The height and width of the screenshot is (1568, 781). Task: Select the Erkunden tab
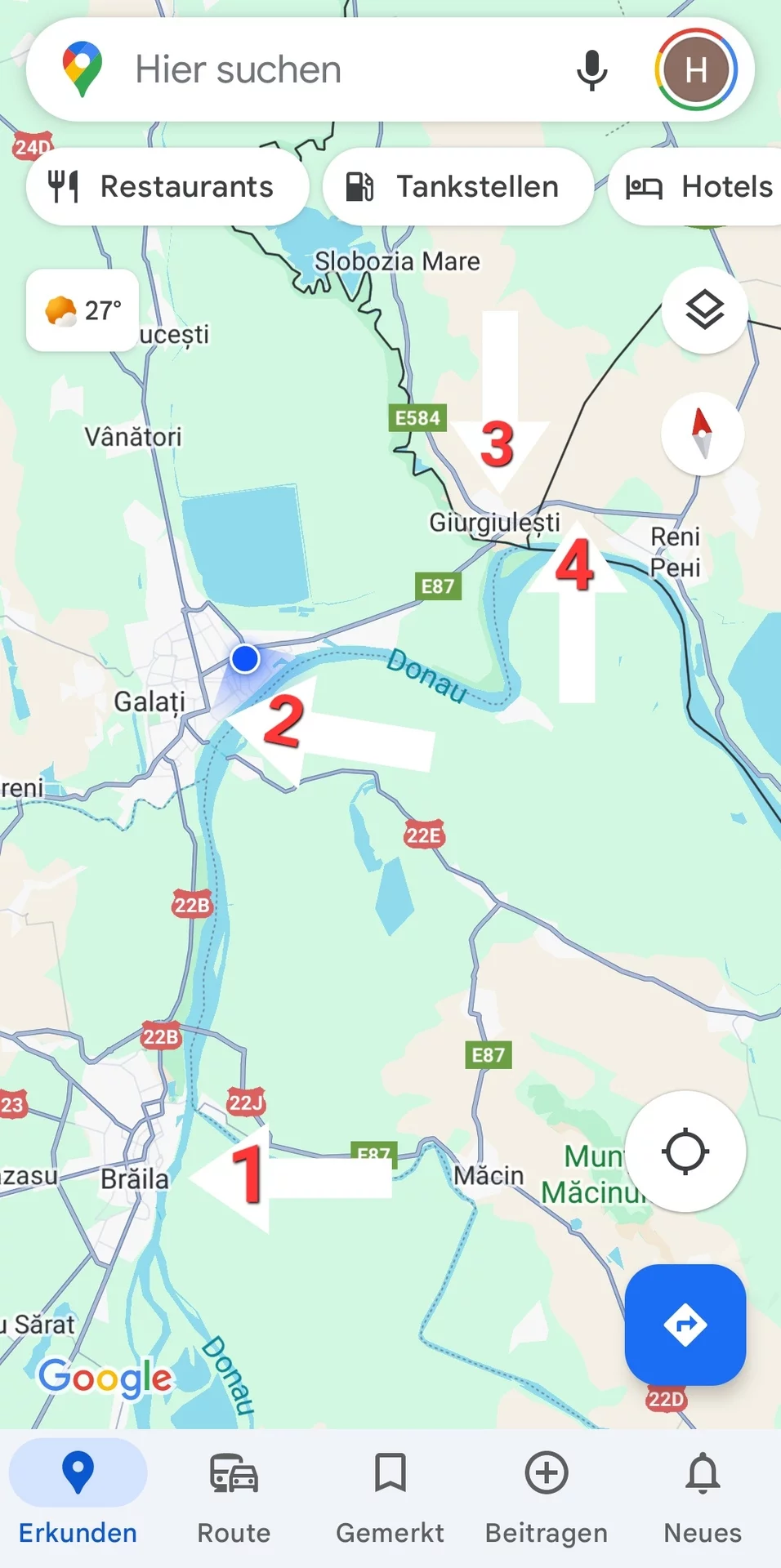pyautogui.click(x=78, y=1499)
